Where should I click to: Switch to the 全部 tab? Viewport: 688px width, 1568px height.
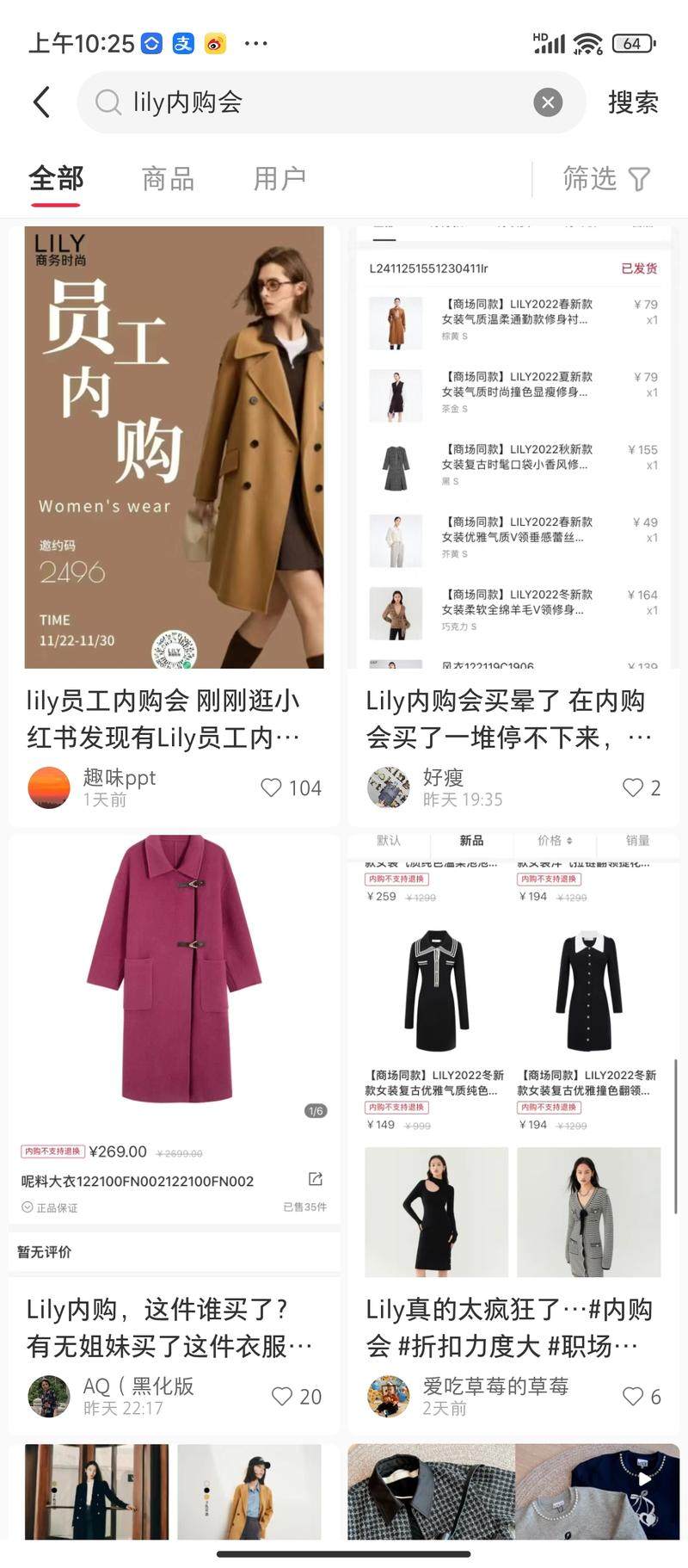[56, 179]
